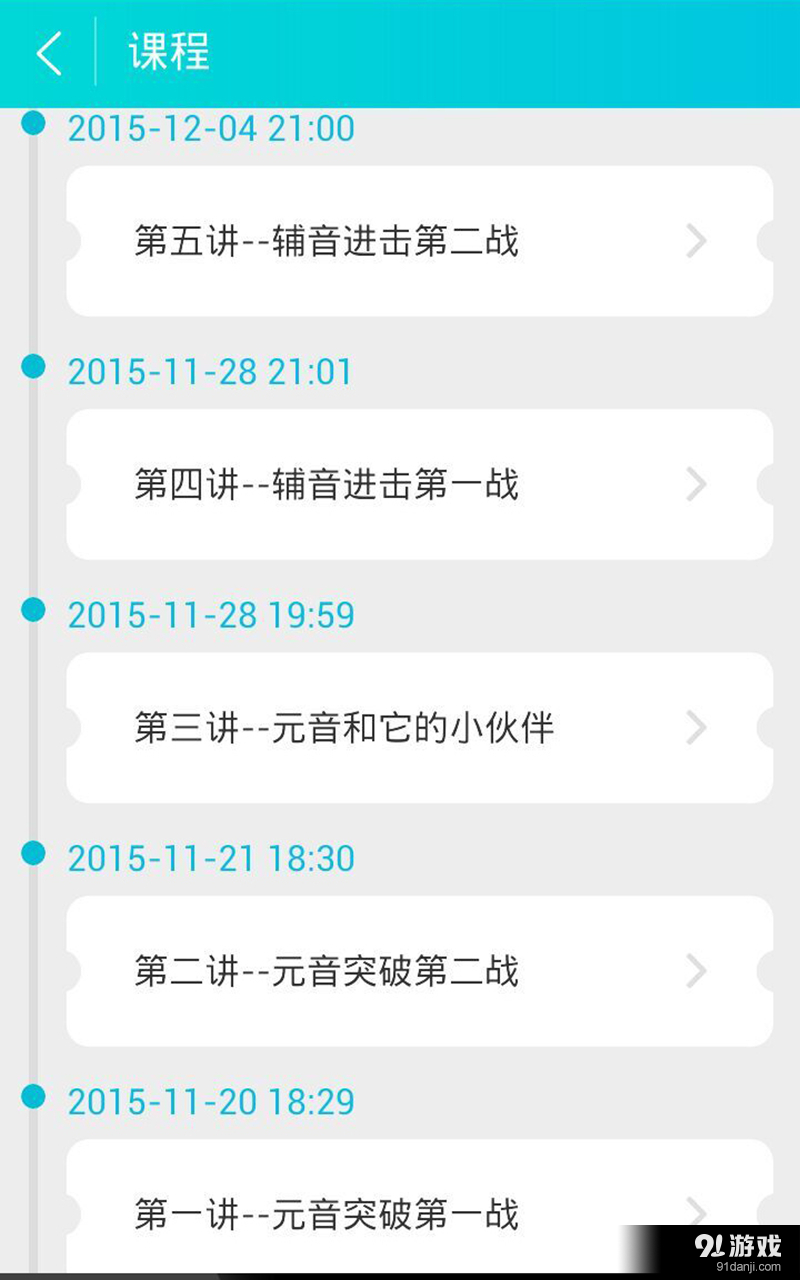Expand the chevron on 第三讲--元音和它的小伙伴
This screenshot has width=800, height=1280.
697,728
